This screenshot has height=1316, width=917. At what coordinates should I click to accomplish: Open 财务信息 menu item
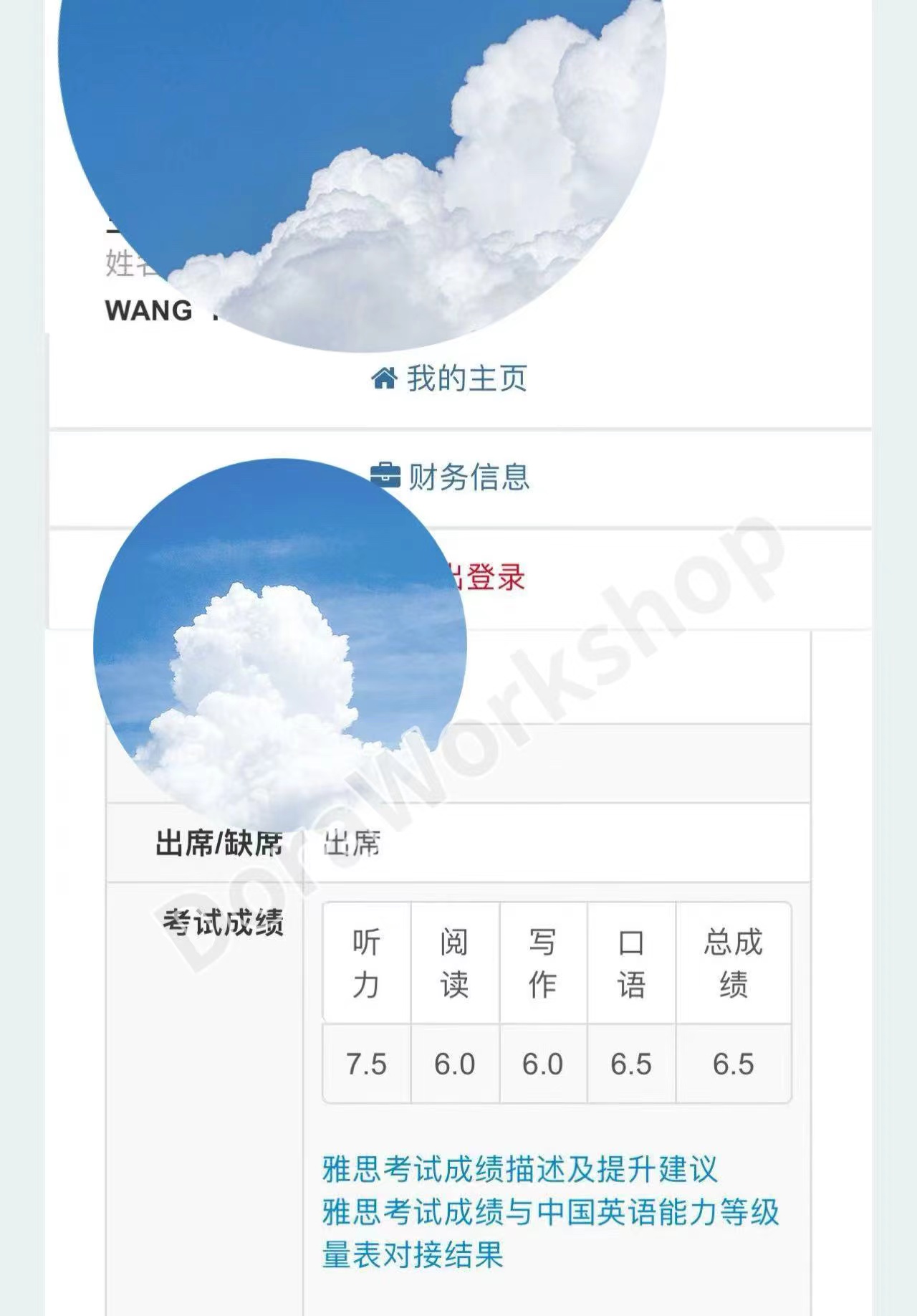451,477
